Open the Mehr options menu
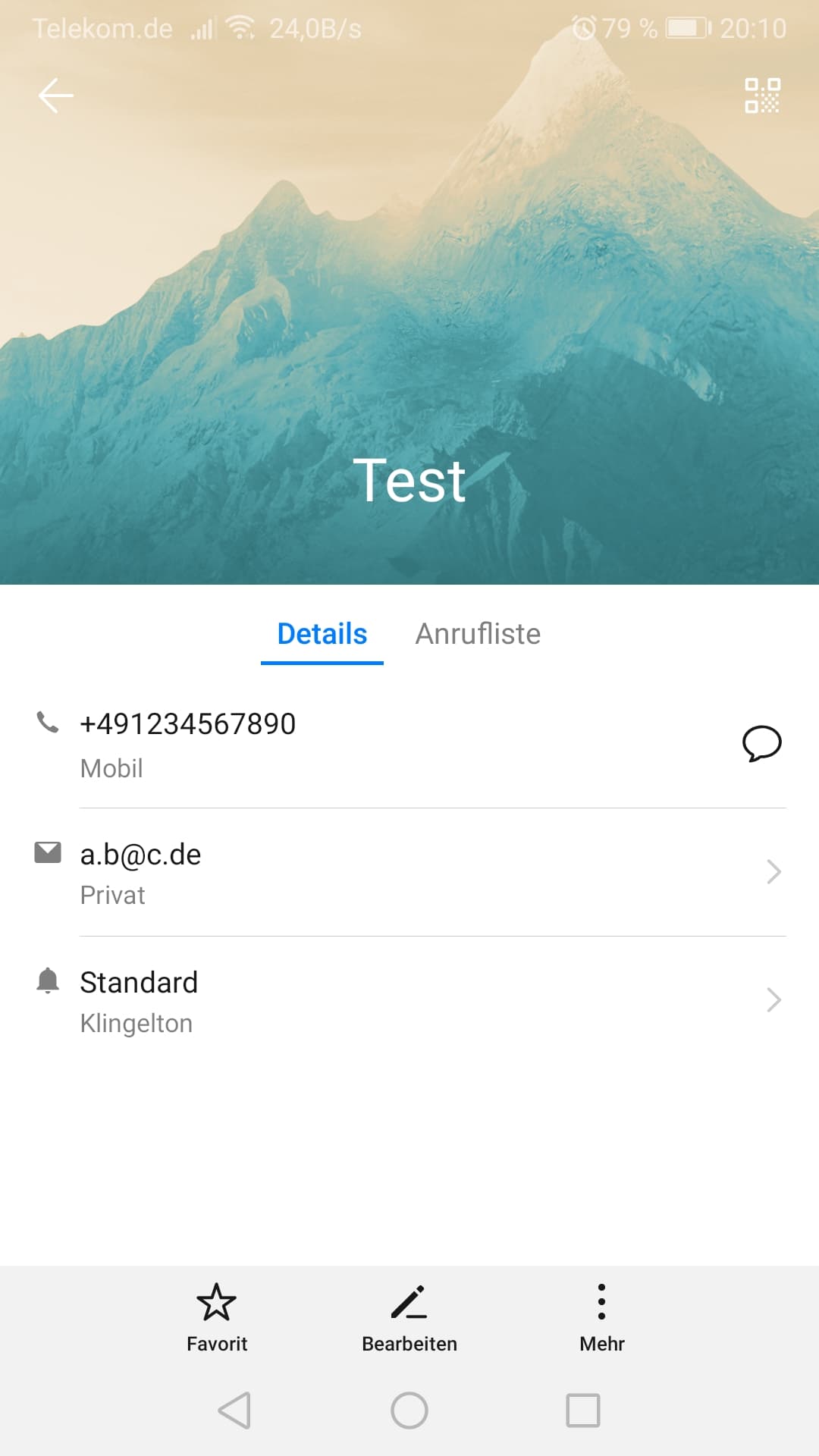The image size is (819, 1456). click(x=601, y=1317)
